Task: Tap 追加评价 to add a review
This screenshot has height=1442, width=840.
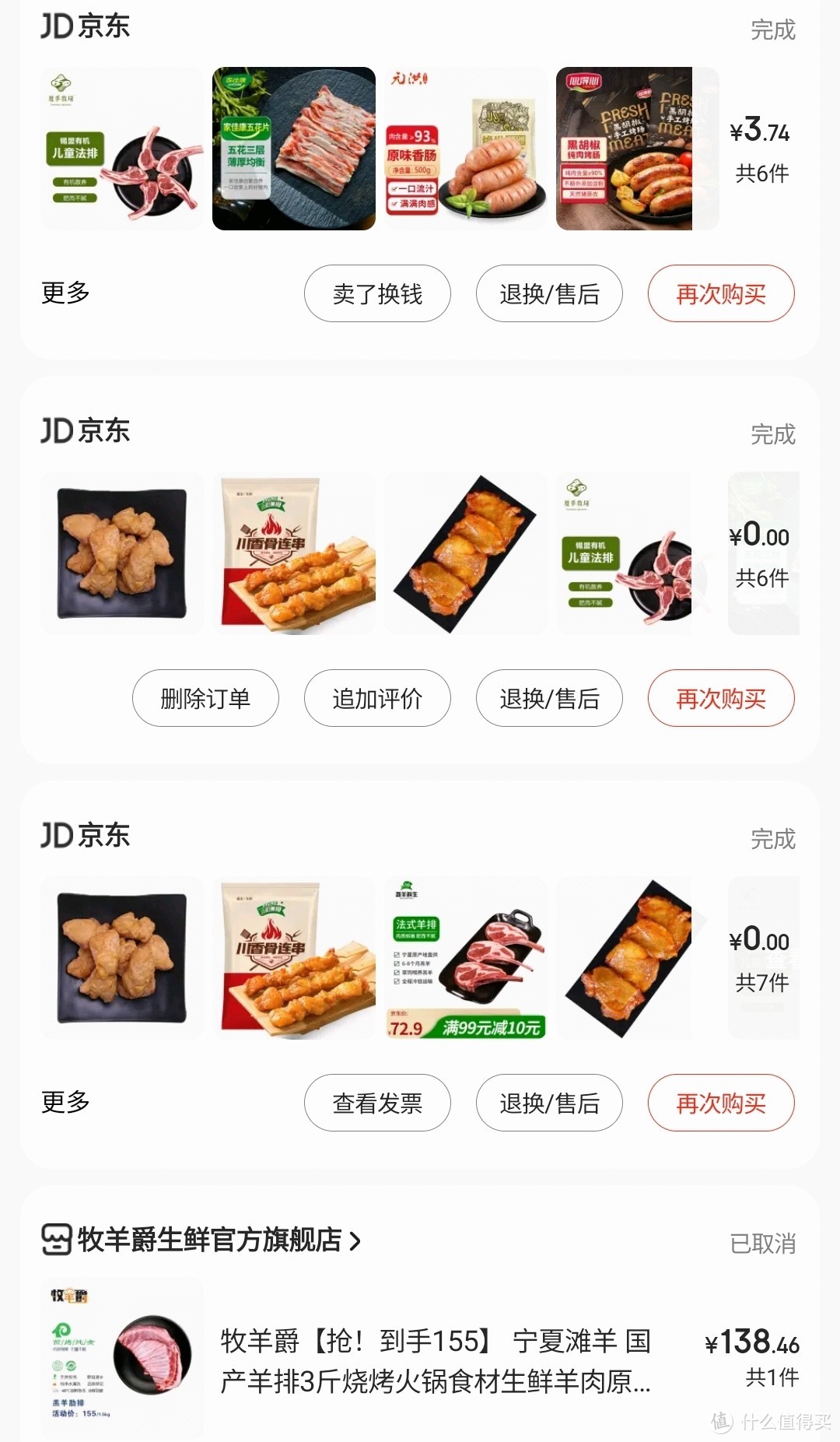Action: coord(377,699)
